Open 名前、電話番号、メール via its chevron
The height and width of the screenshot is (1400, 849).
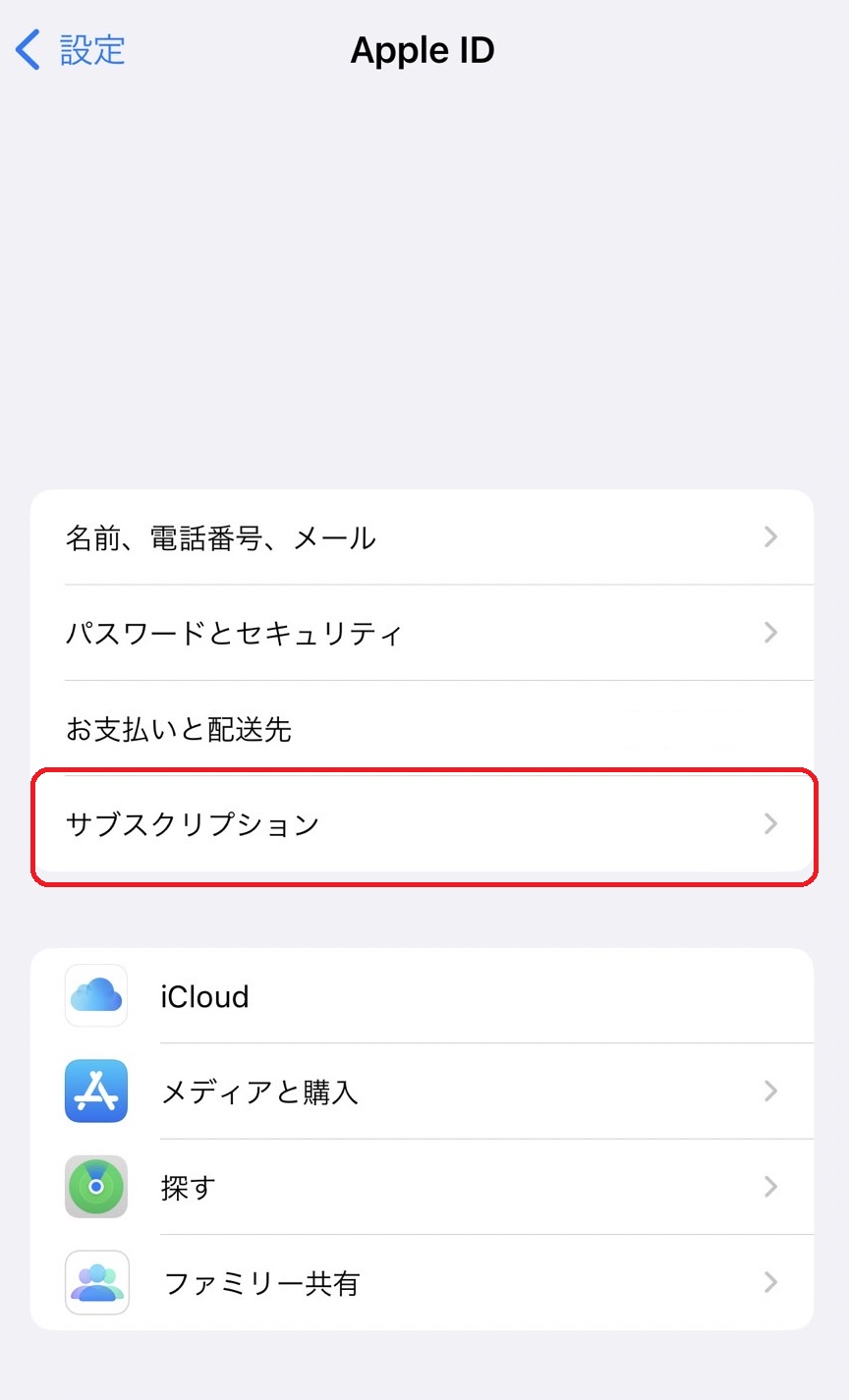click(x=770, y=537)
